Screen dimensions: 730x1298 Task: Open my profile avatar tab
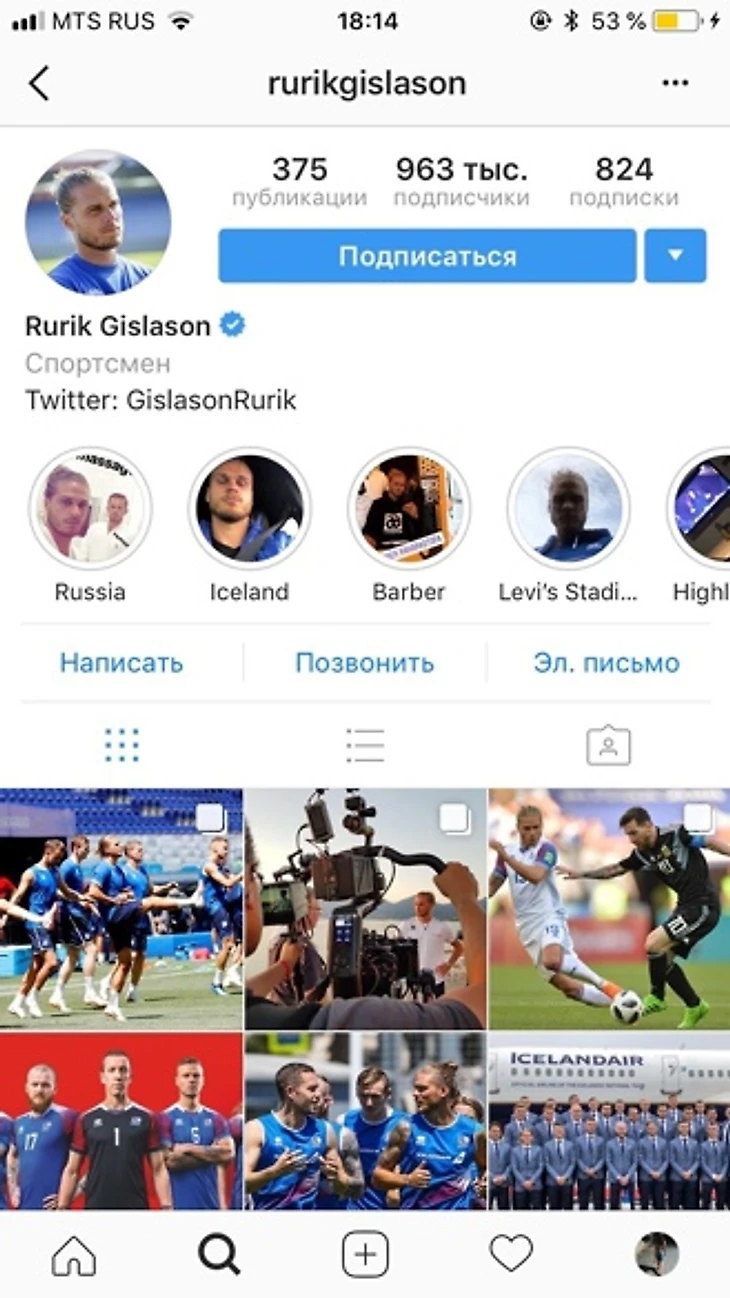tap(656, 1254)
